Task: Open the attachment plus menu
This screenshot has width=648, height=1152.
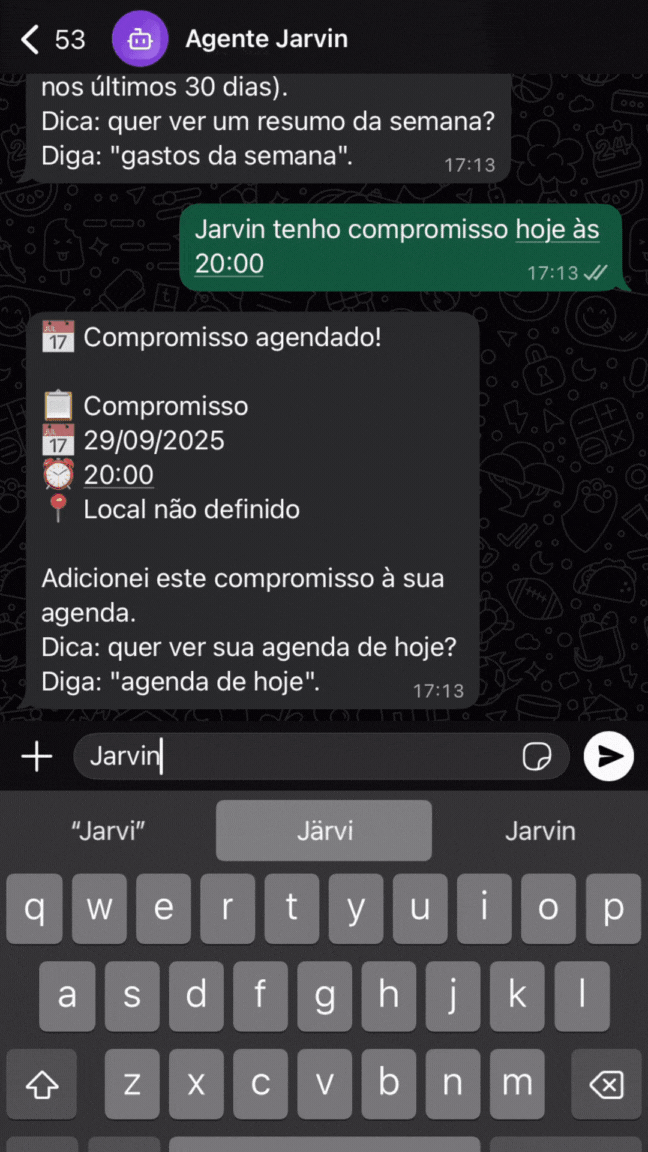Action: click(x=37, y=756)
